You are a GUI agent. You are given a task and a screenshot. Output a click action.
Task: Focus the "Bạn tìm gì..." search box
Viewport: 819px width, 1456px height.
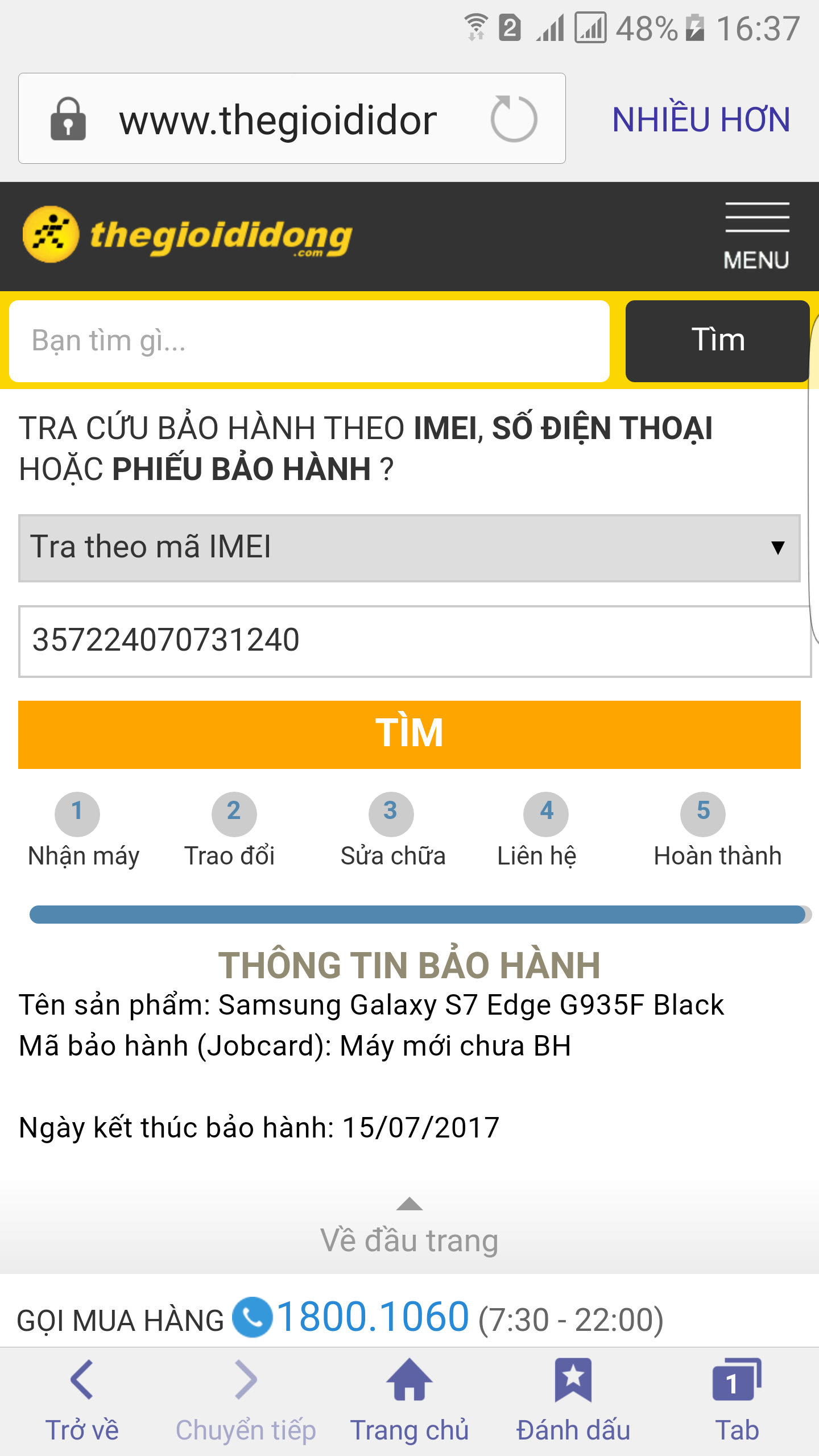pos(309,341)
